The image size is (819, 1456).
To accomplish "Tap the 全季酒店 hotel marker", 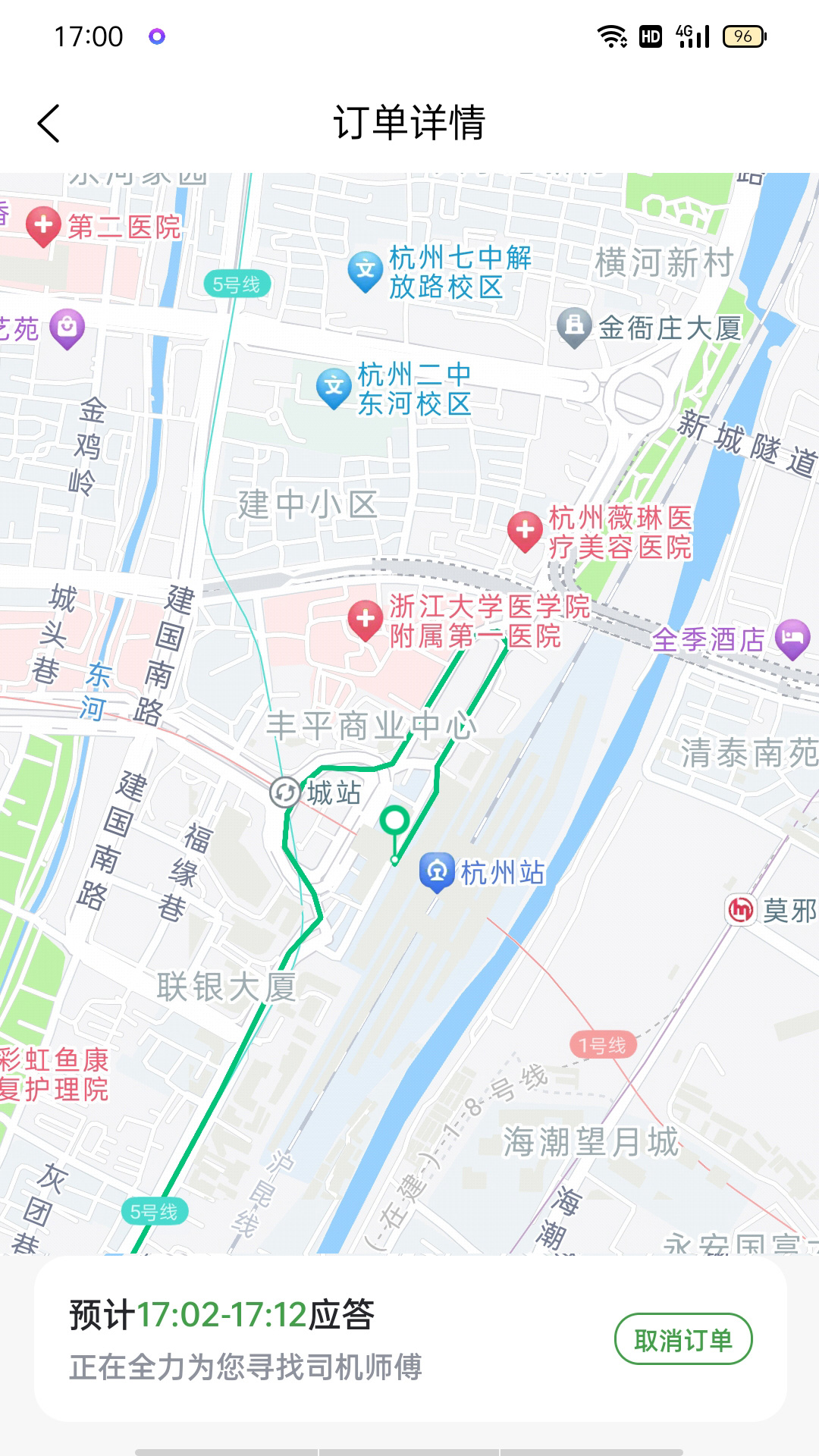I will click(x=793, y=638).
